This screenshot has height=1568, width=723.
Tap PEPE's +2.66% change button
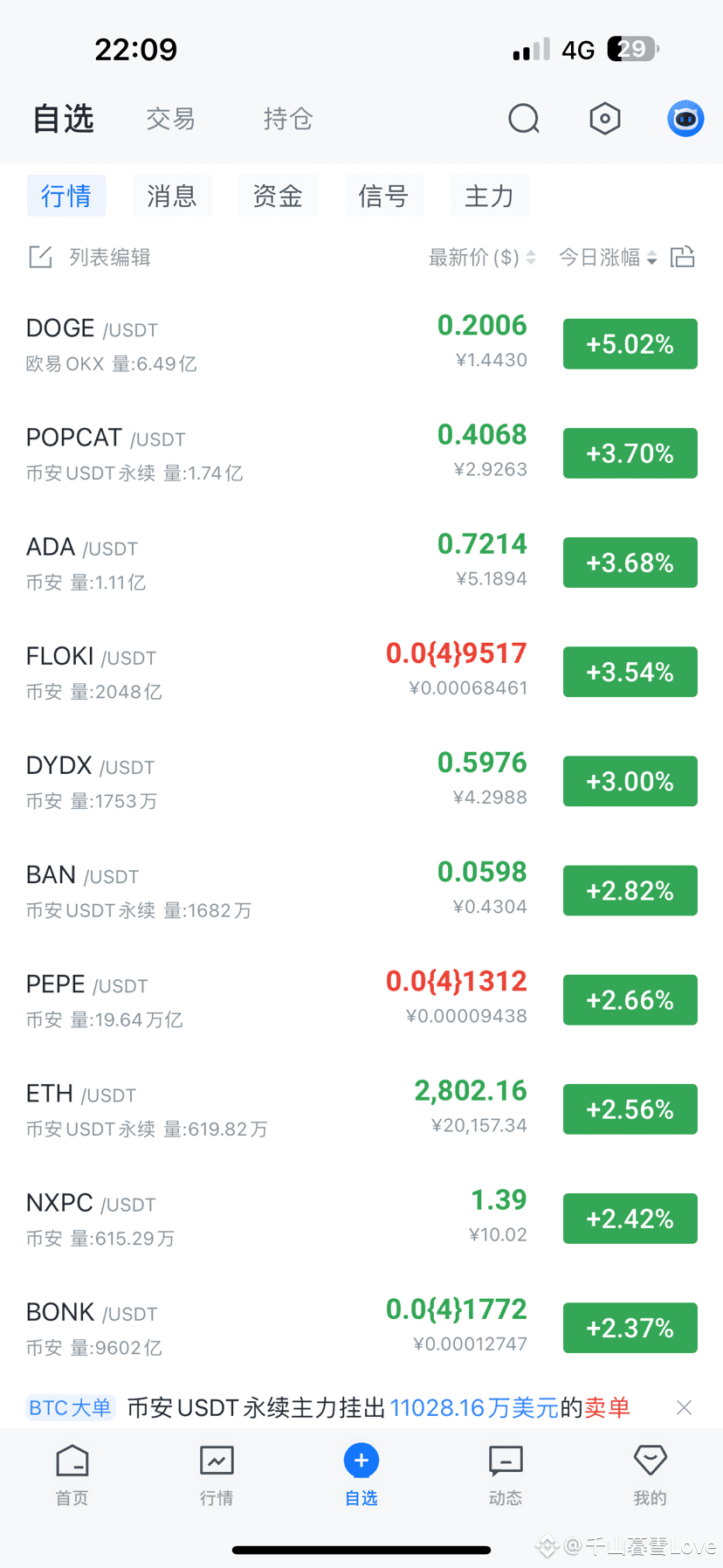click(x=630, y=1000)
